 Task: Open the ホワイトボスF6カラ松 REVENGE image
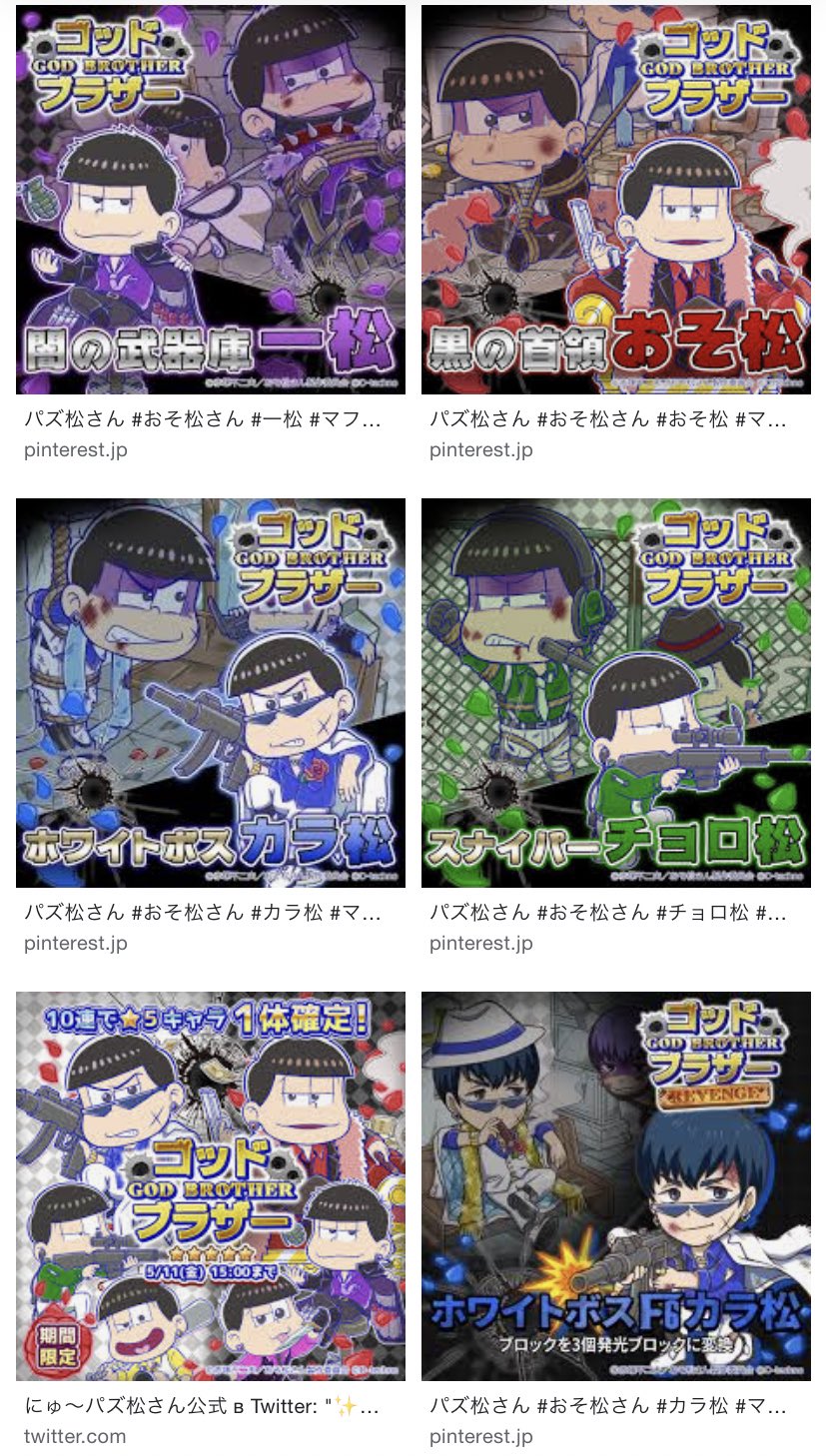click(615, 1185)
